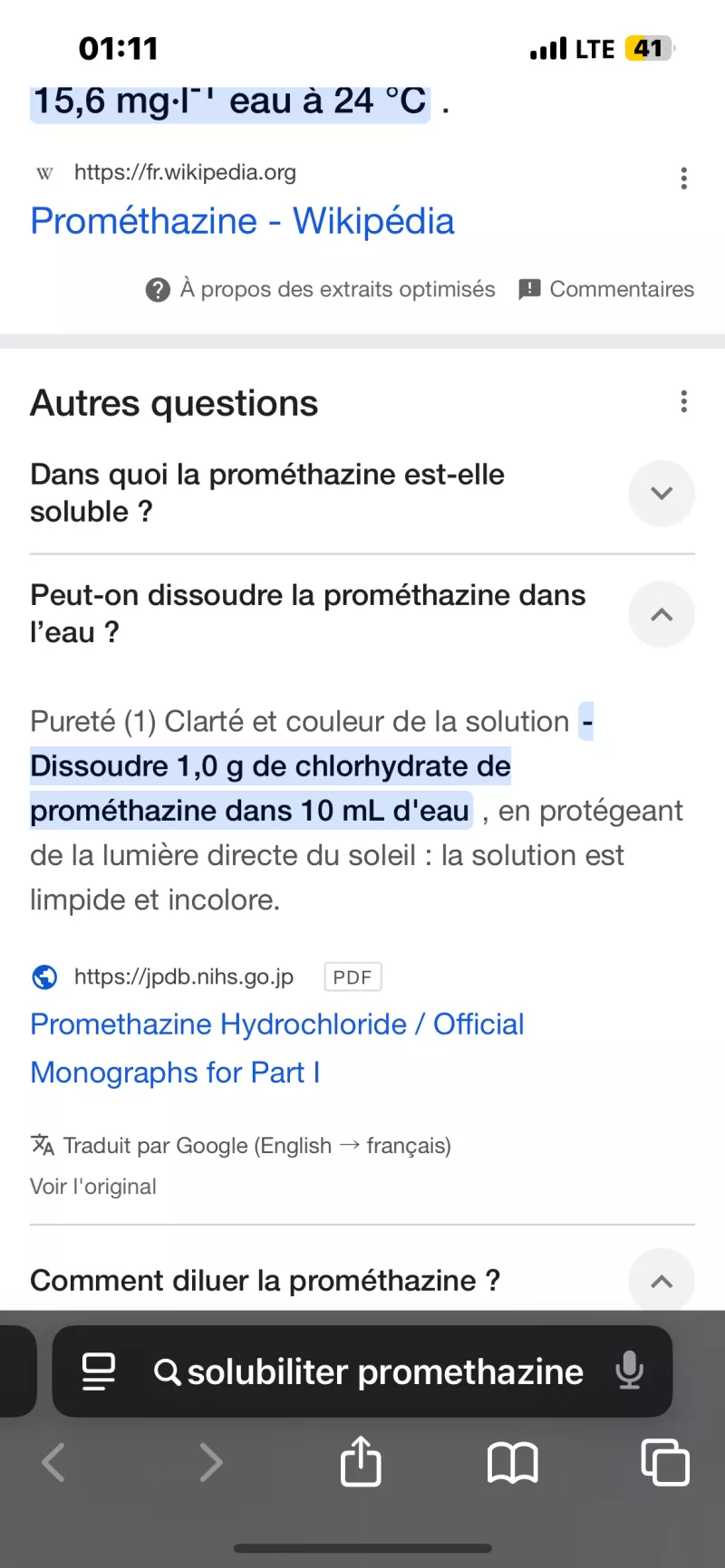Collapse "Comment diluer la prométhazine ?"
This screenshot has width=725, height=1568.
tap(662, 1281)
